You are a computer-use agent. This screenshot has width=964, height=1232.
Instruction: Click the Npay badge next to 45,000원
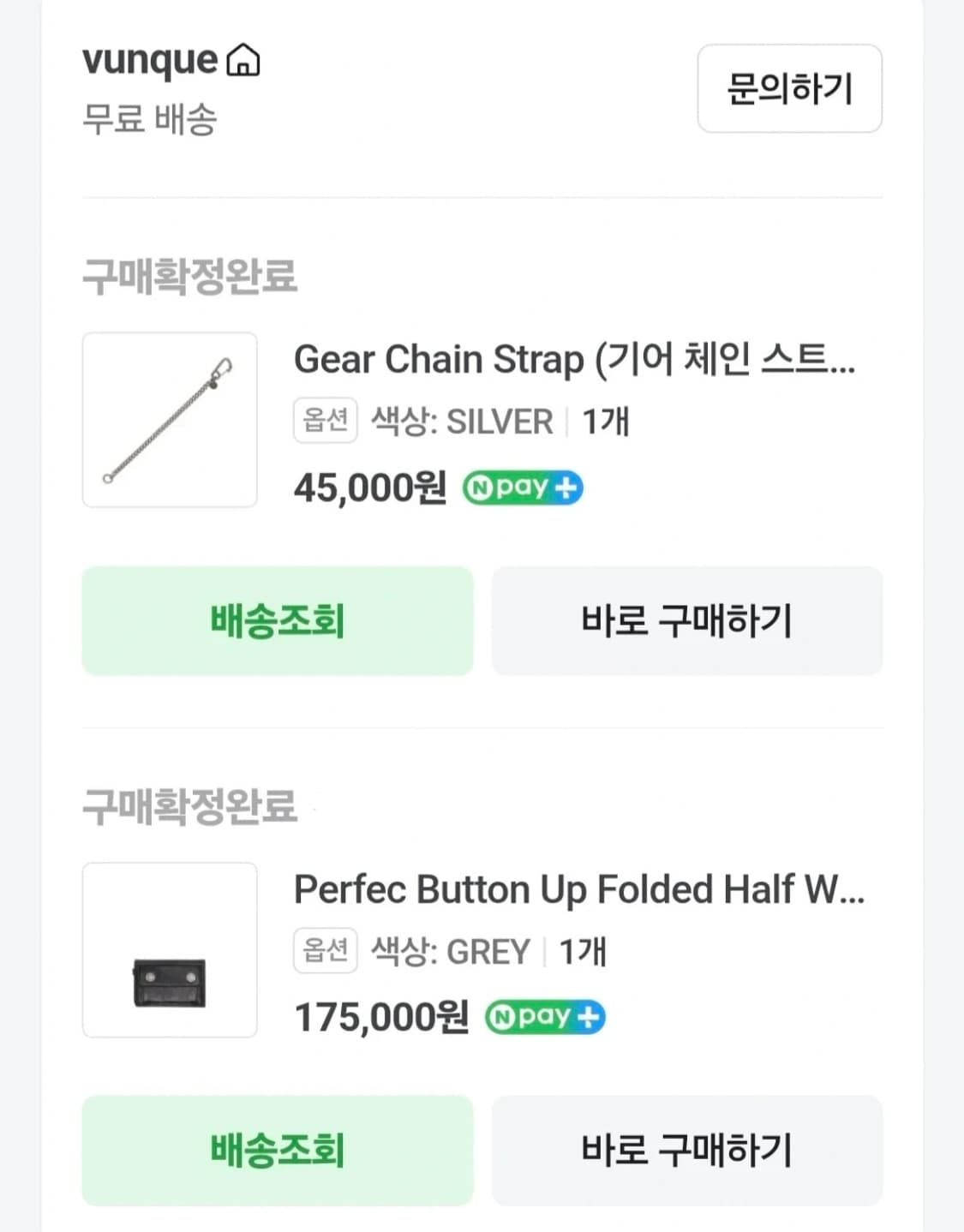point(522,487)
